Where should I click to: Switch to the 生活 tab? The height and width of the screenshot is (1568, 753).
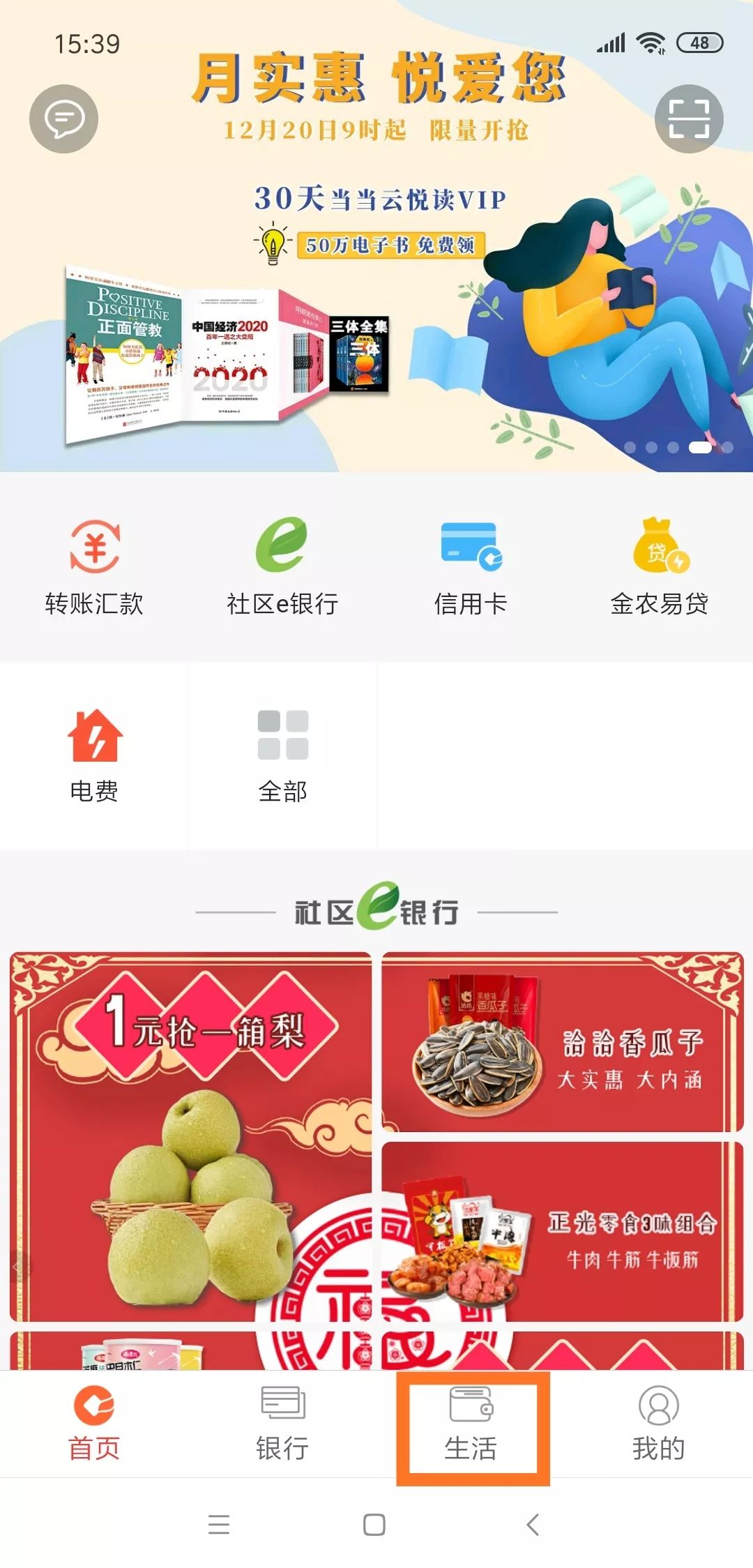point(472,1424)
